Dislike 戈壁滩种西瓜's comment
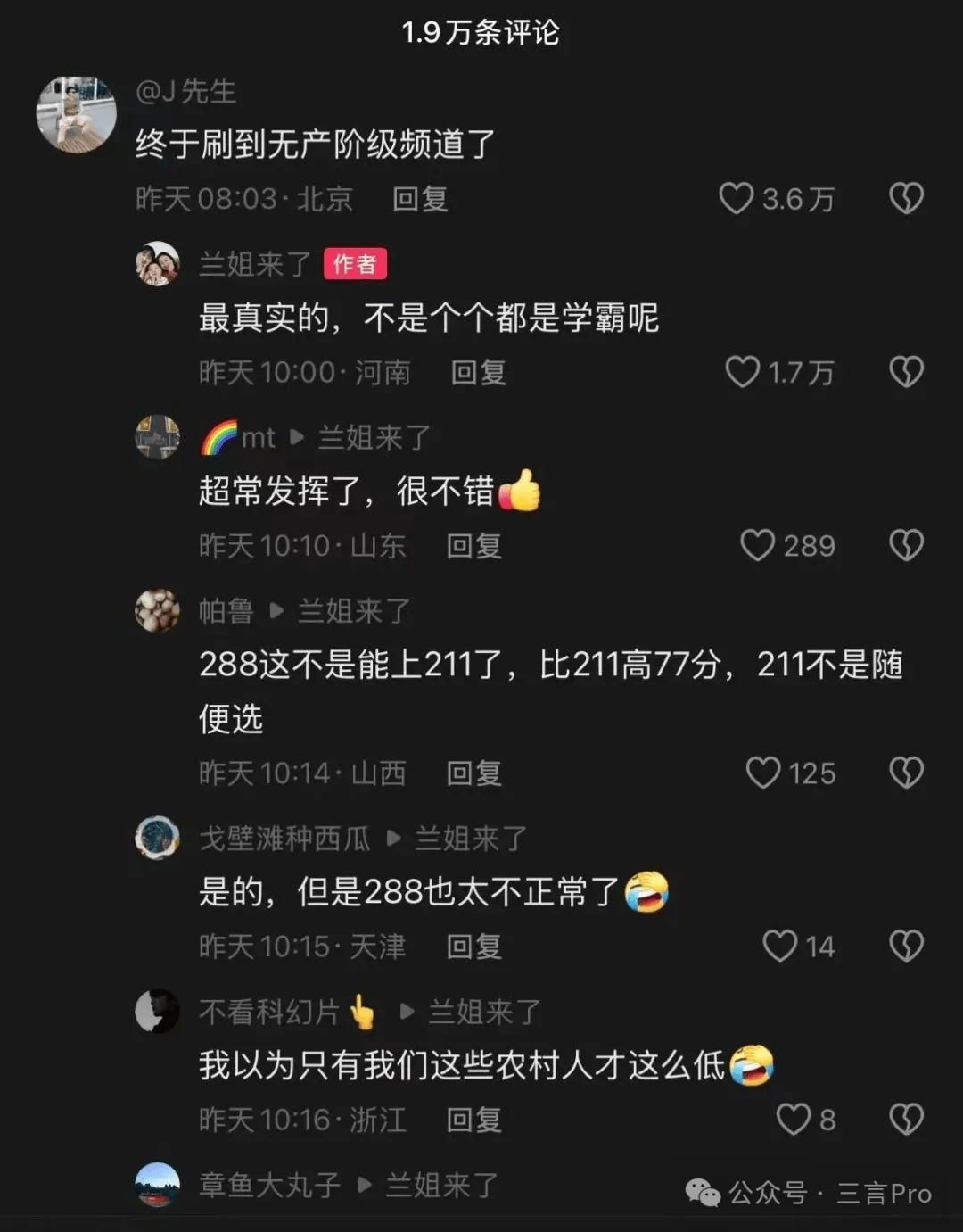The height and width of the screenshot is (1232, 963). coord(906,946)
